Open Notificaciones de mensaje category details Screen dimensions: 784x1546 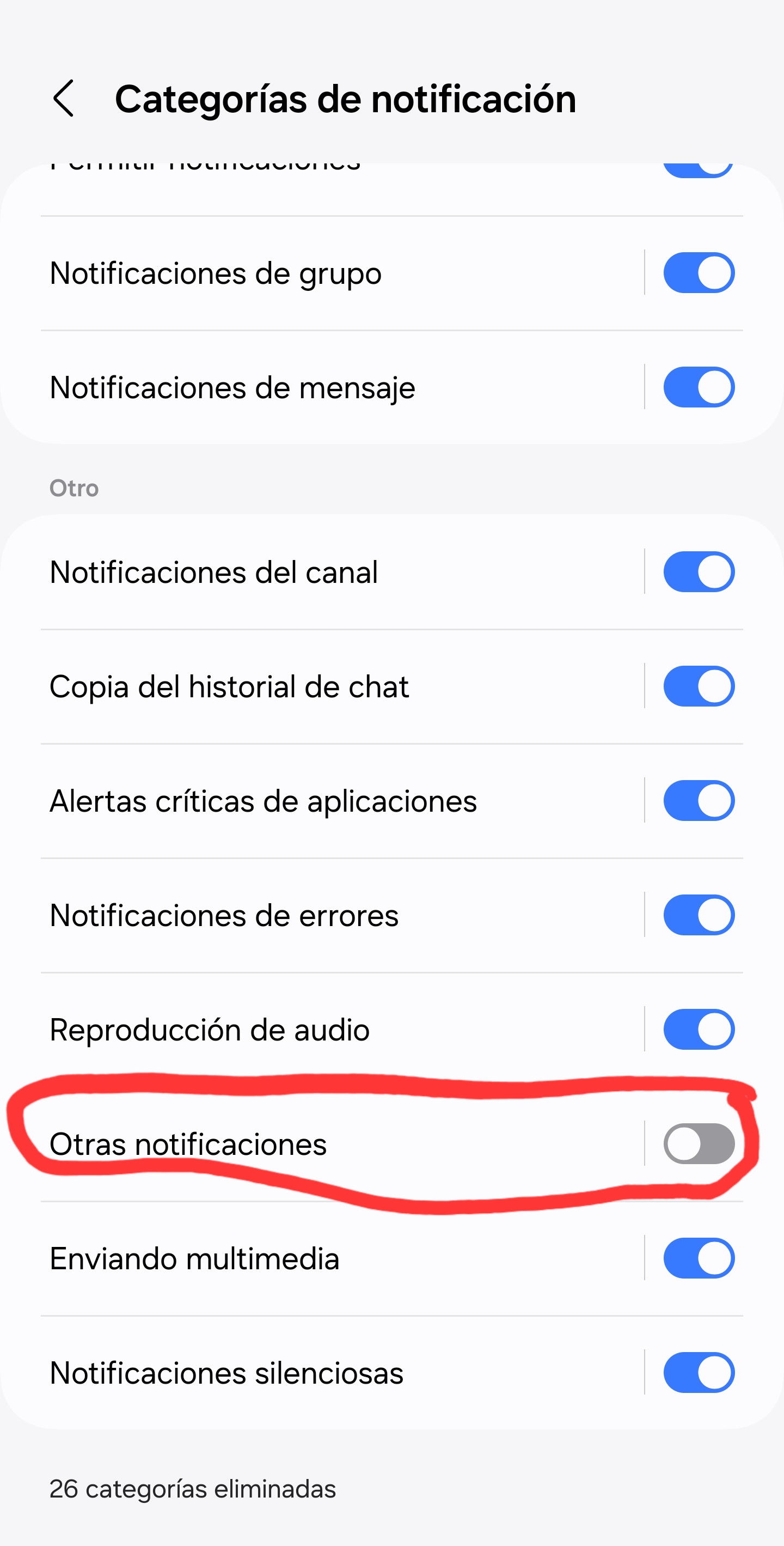[232, 387]
